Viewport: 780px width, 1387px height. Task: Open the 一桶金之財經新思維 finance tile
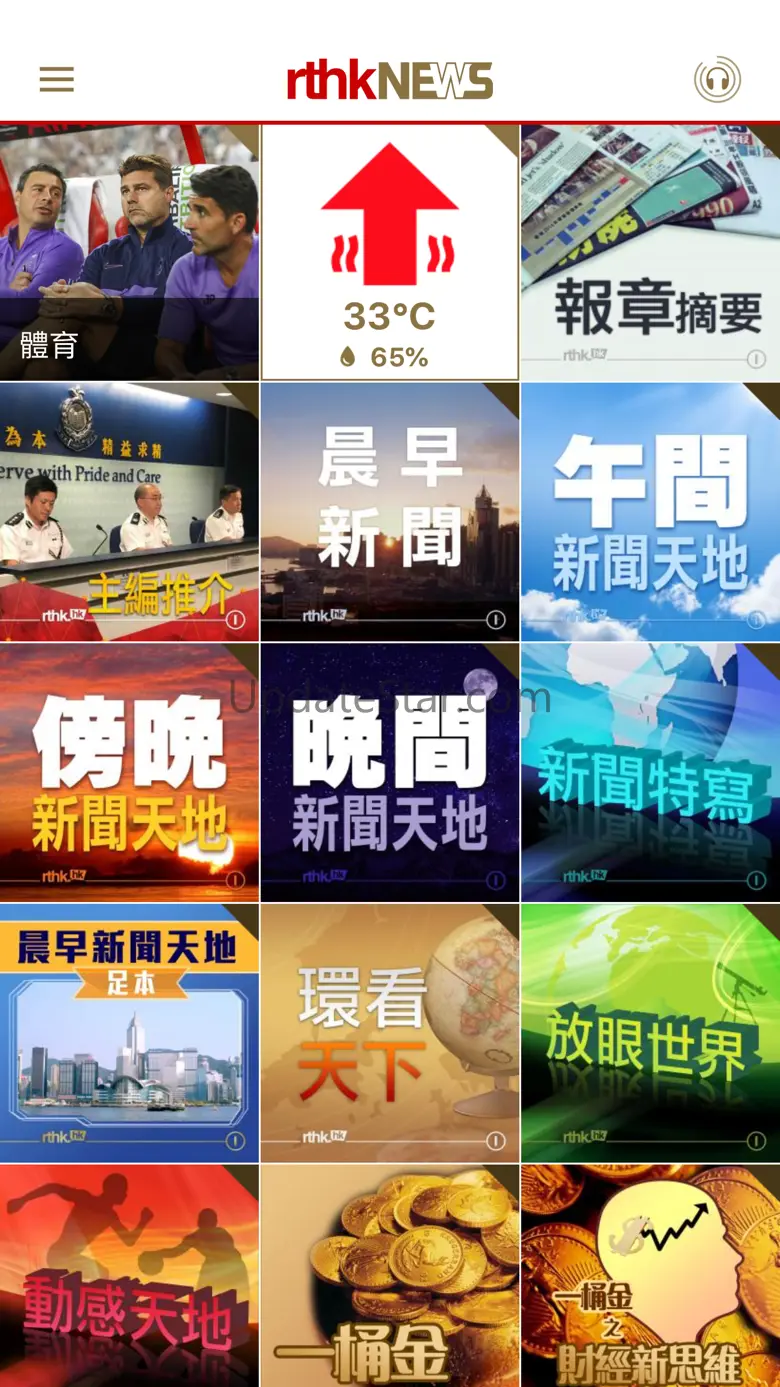(650, 1276)
